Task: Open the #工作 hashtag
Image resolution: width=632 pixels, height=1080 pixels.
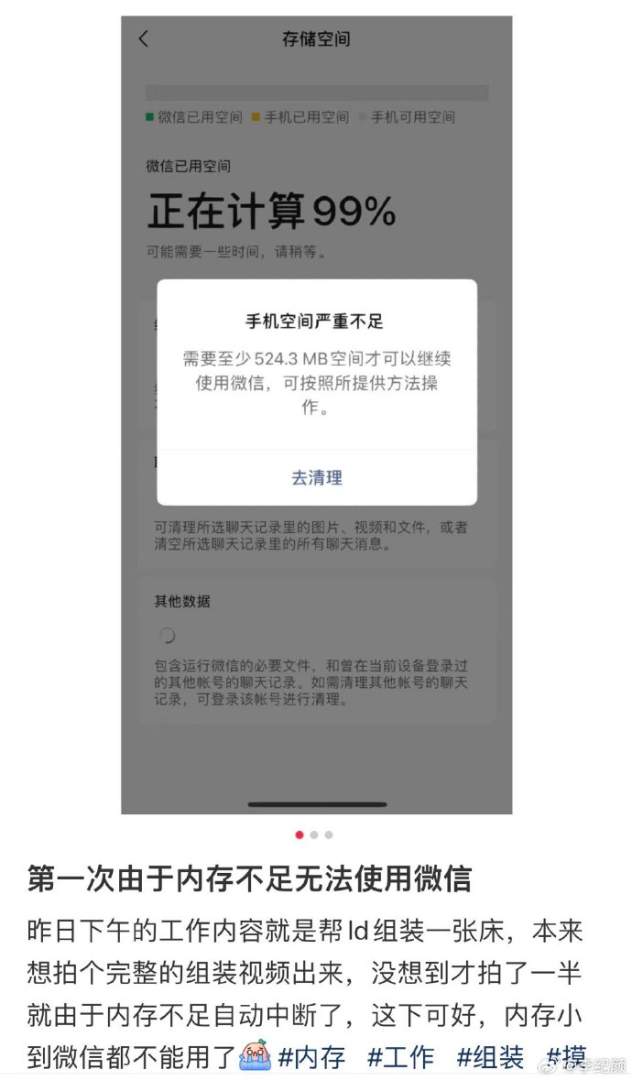Action: pyautogui.click(x=401, y=1056)
